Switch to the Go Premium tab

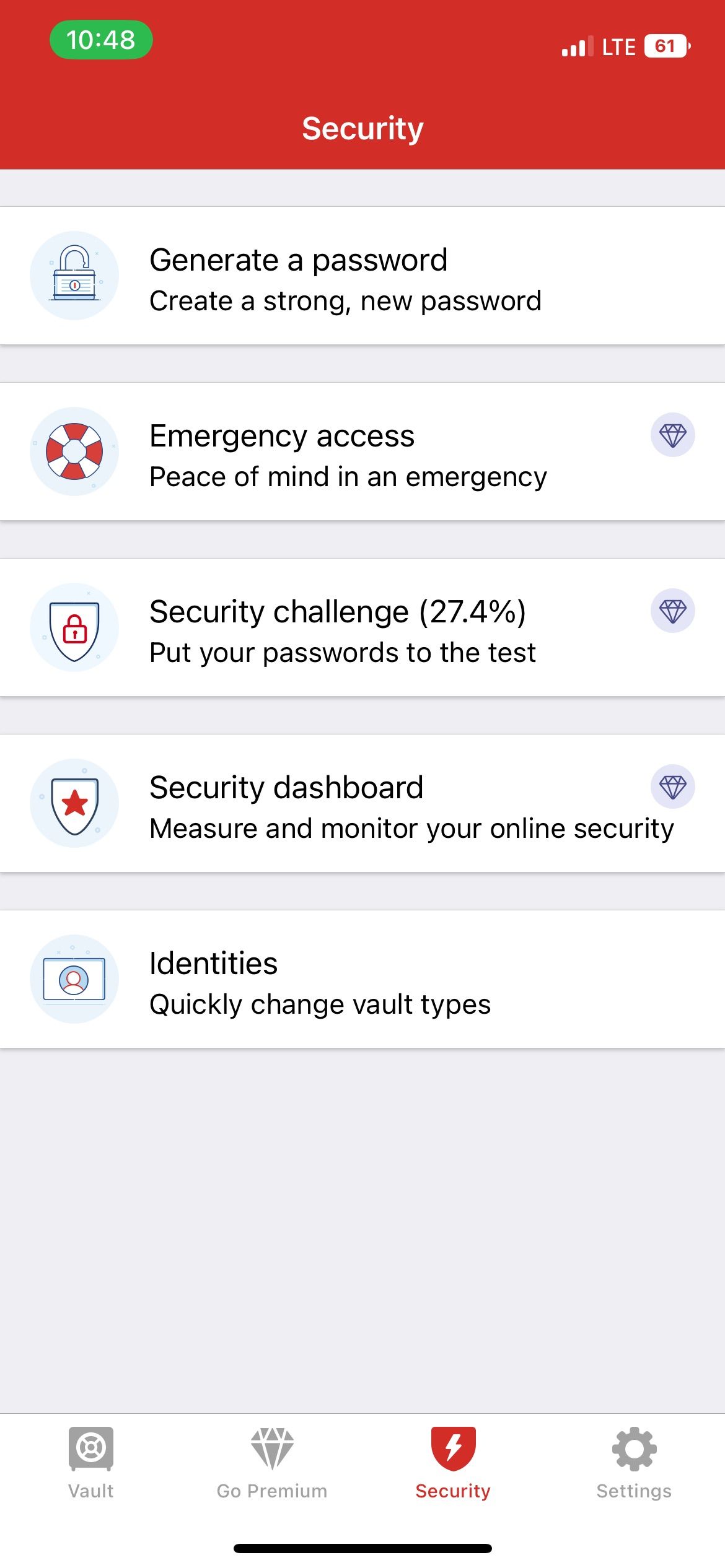coord(272,1463)
